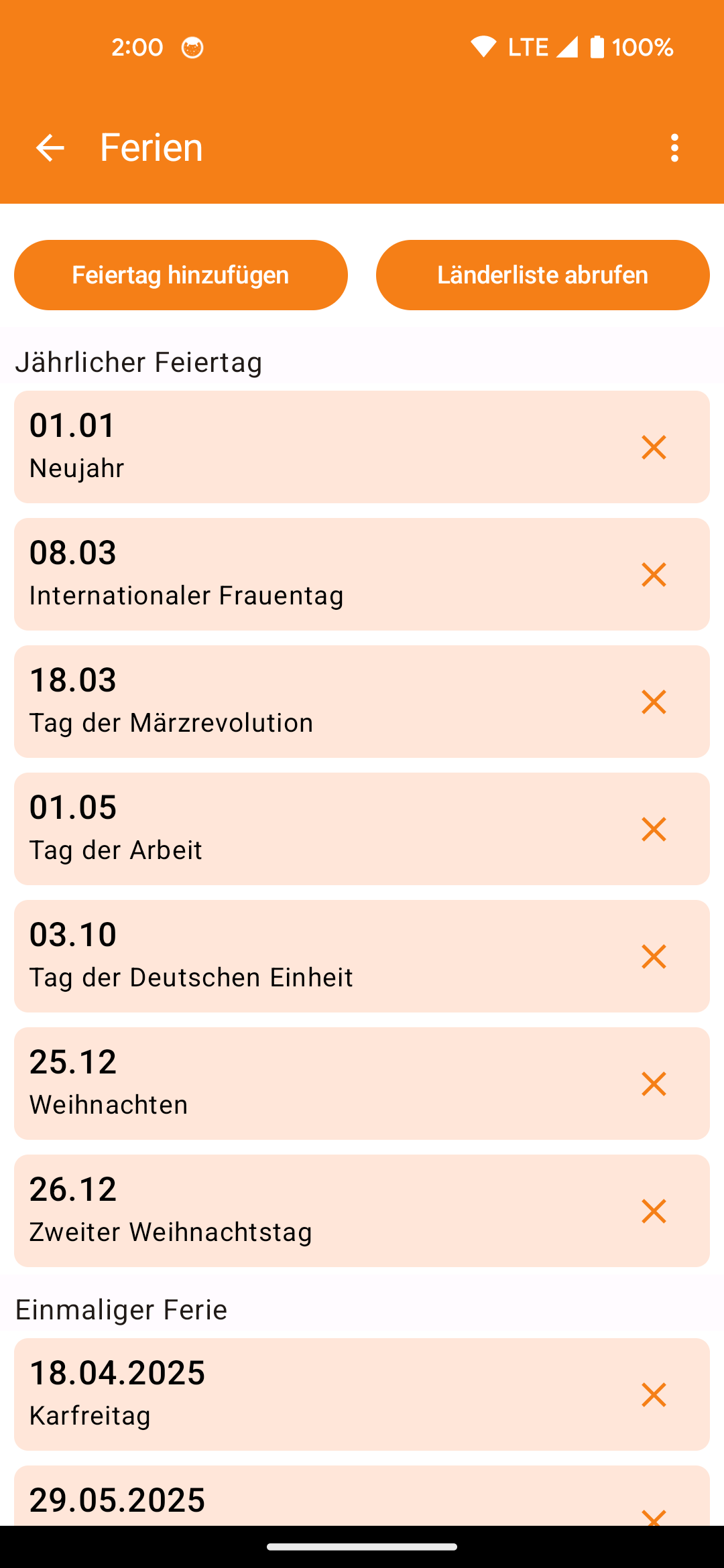
Task: Open the Neujahr holiday card
Action: (362, 447)
